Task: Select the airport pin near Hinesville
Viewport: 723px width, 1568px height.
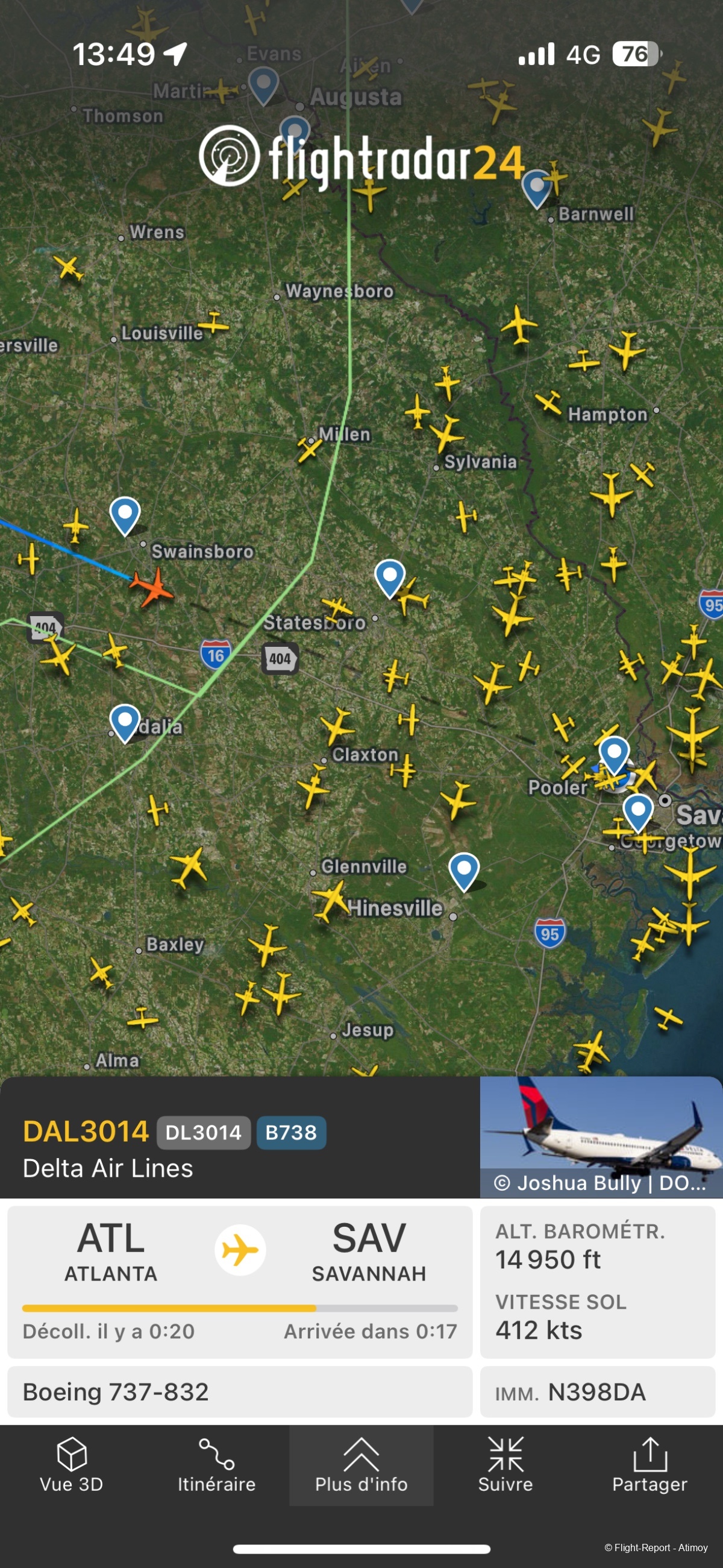Action: click(464, 870)
